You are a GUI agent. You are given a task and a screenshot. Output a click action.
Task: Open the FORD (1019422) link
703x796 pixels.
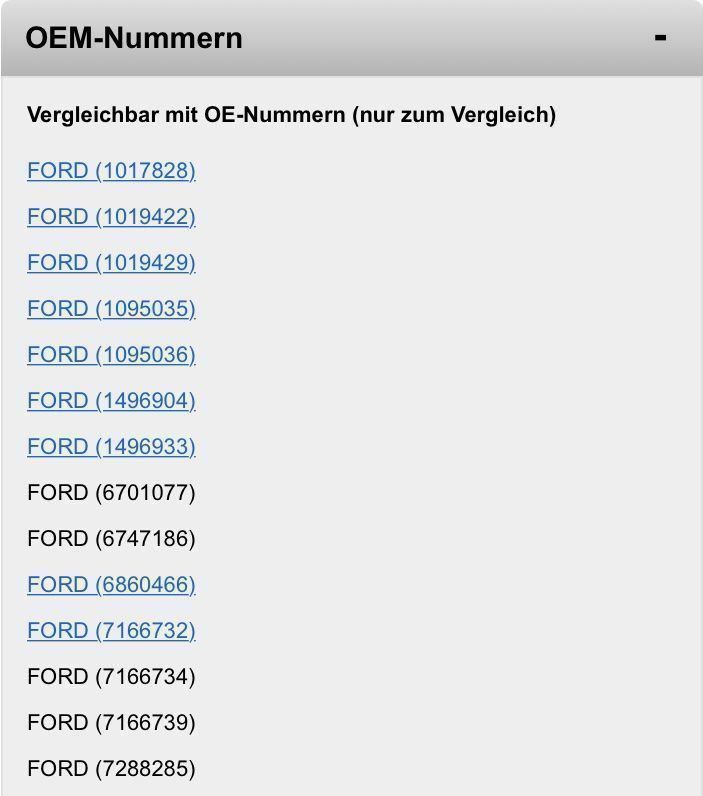click(x=111, y=217)
